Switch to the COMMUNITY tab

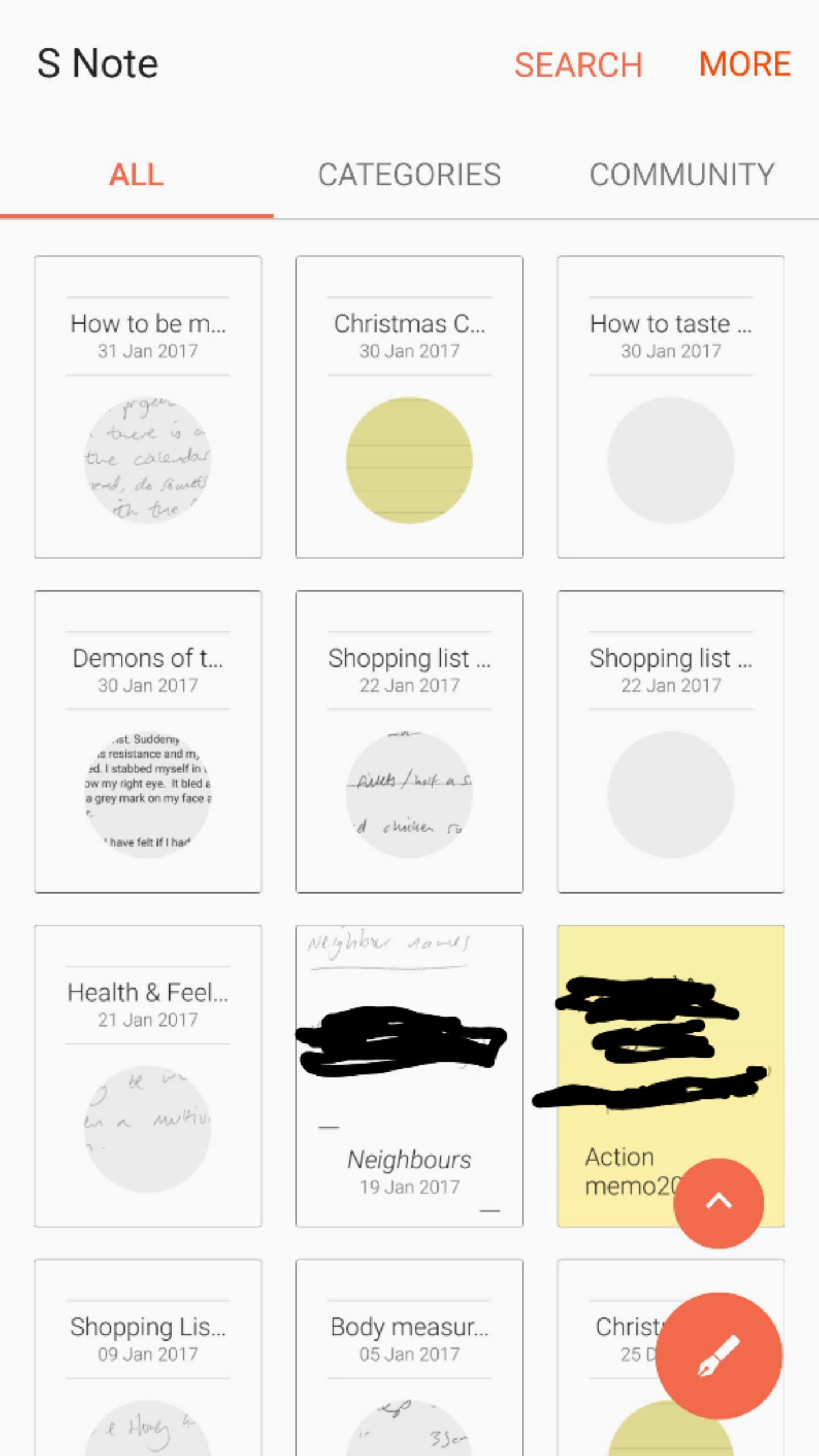pyautogui.click(x=682, y=175)
